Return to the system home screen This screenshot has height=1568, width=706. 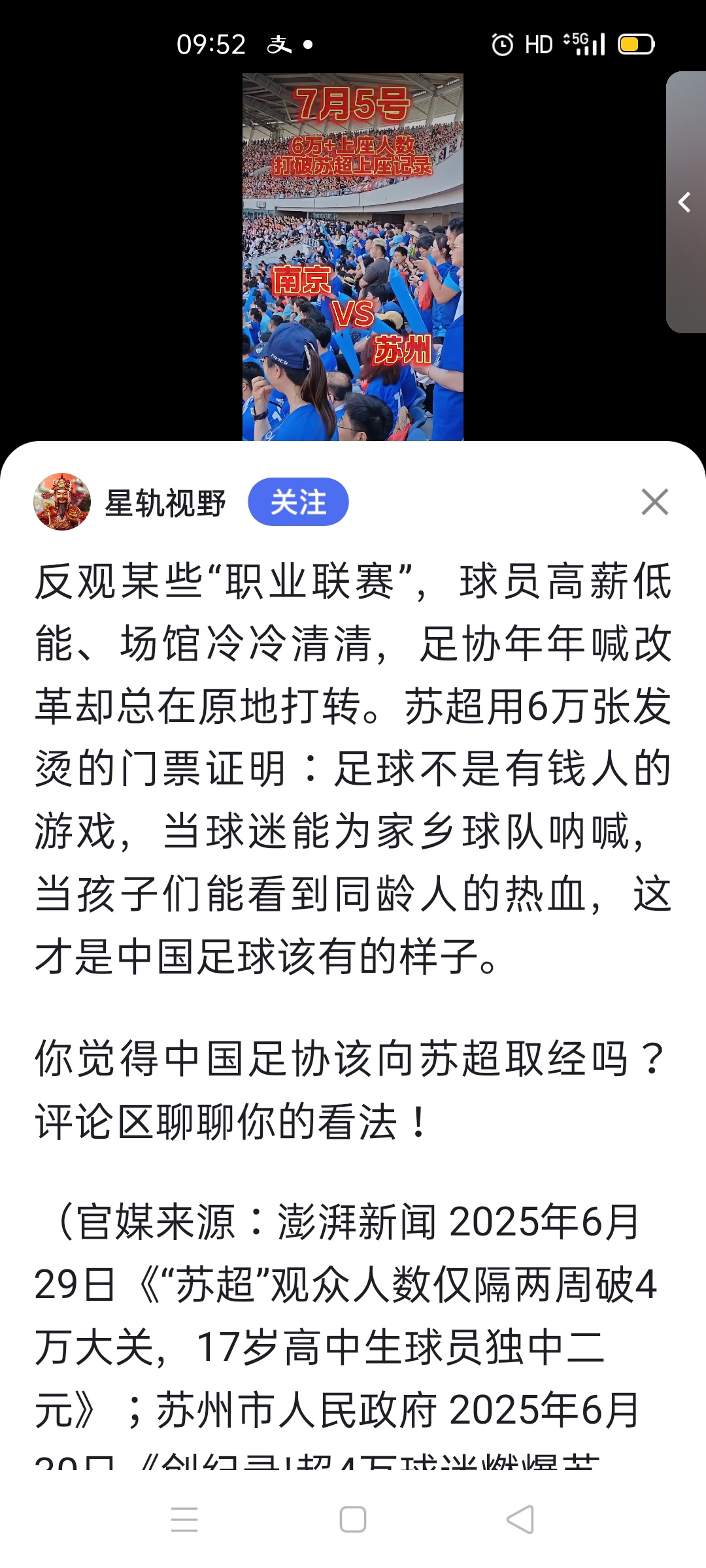tap(353, 1520)
